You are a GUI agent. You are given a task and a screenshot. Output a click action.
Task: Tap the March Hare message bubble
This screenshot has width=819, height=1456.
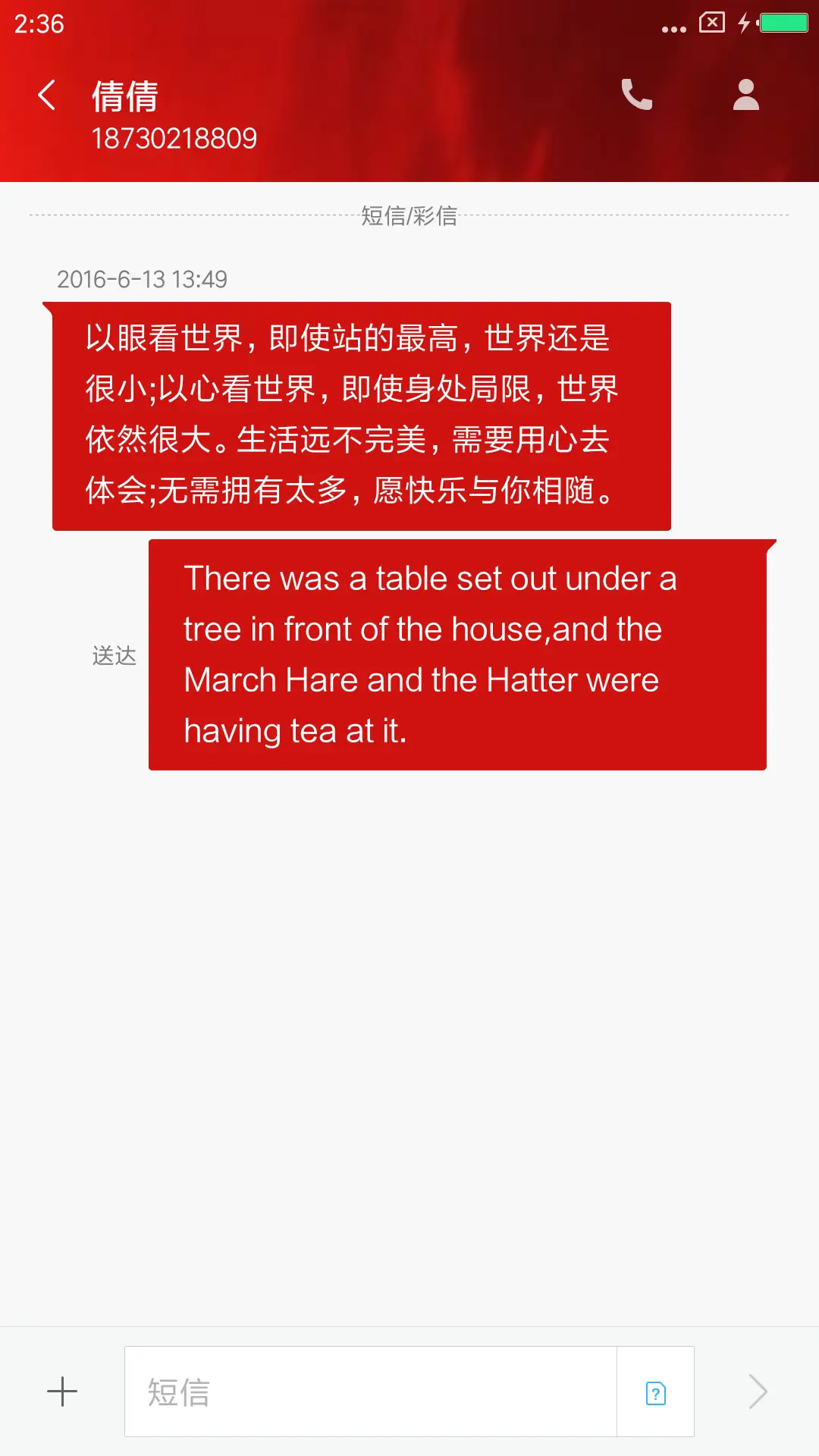457,655
